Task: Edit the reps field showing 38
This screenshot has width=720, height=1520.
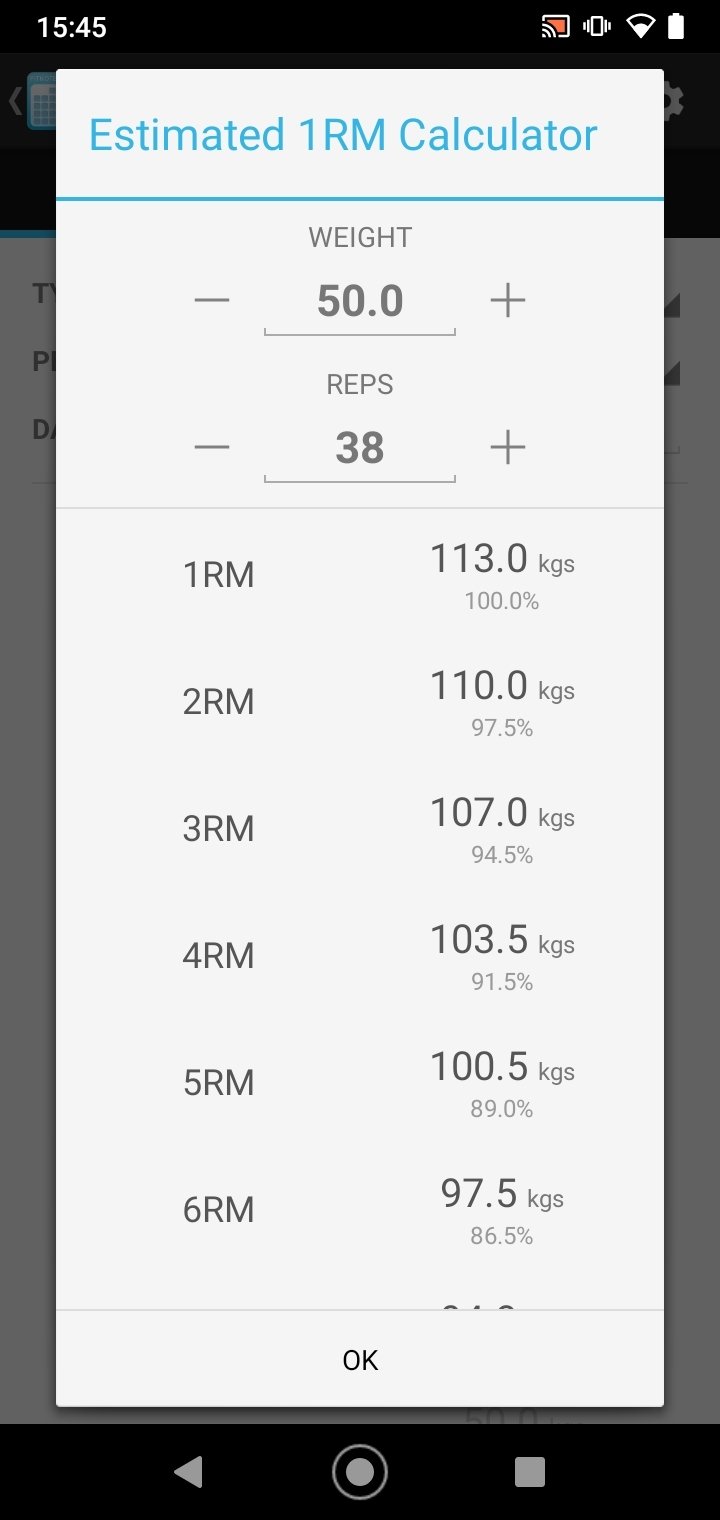Action: [x=360, y=449]
